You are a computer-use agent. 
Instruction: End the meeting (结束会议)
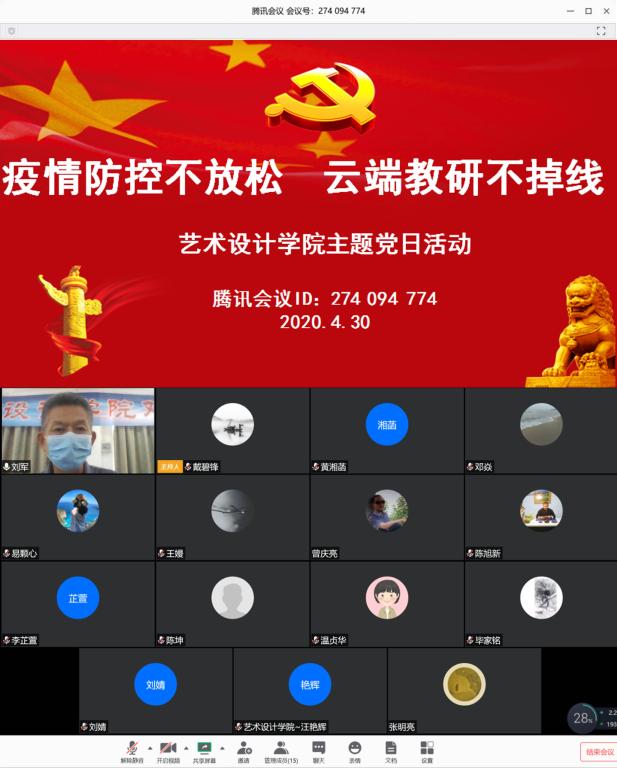598,752
